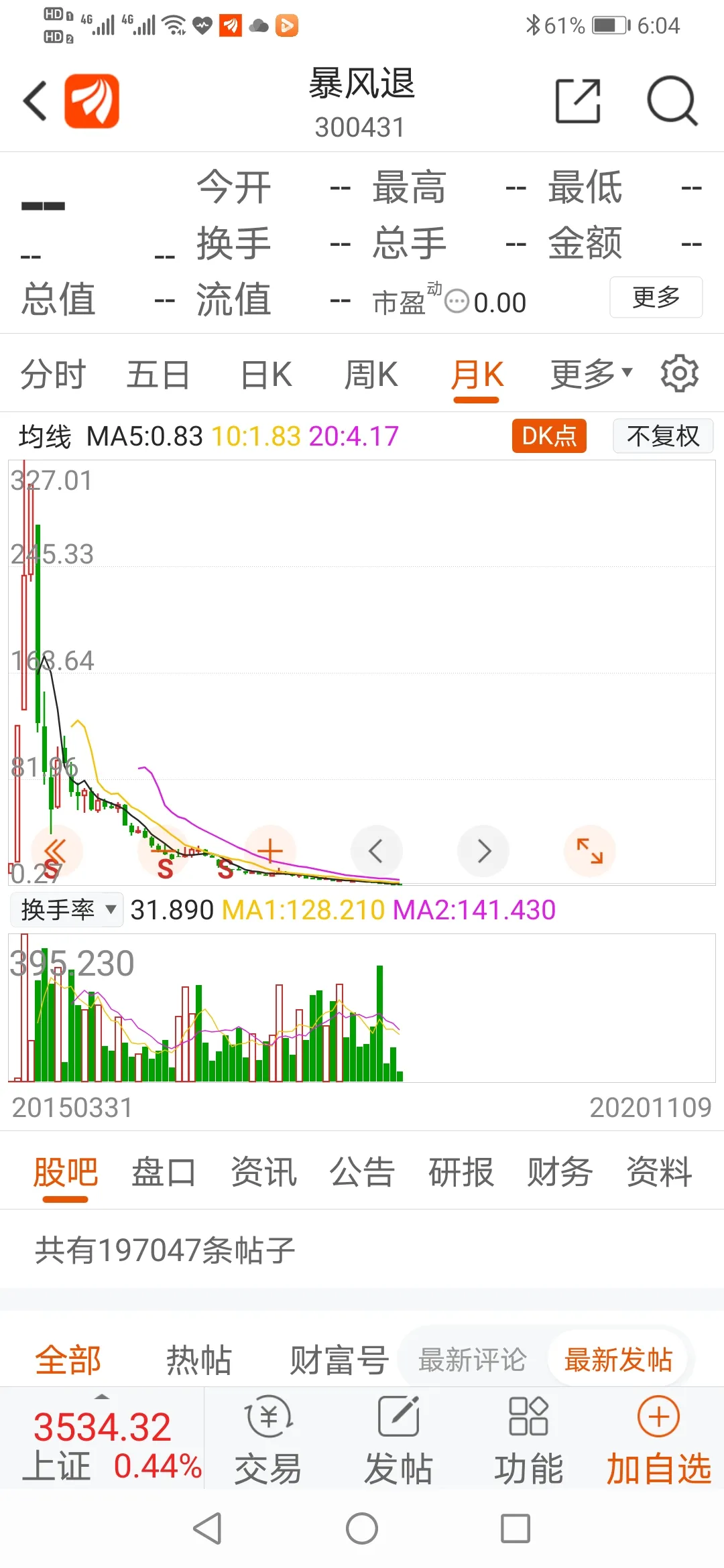The width and height of the screenshot is (724, 1568).
Task: Toggle the DK点 indicator
Action: click(x=549, y=436)
